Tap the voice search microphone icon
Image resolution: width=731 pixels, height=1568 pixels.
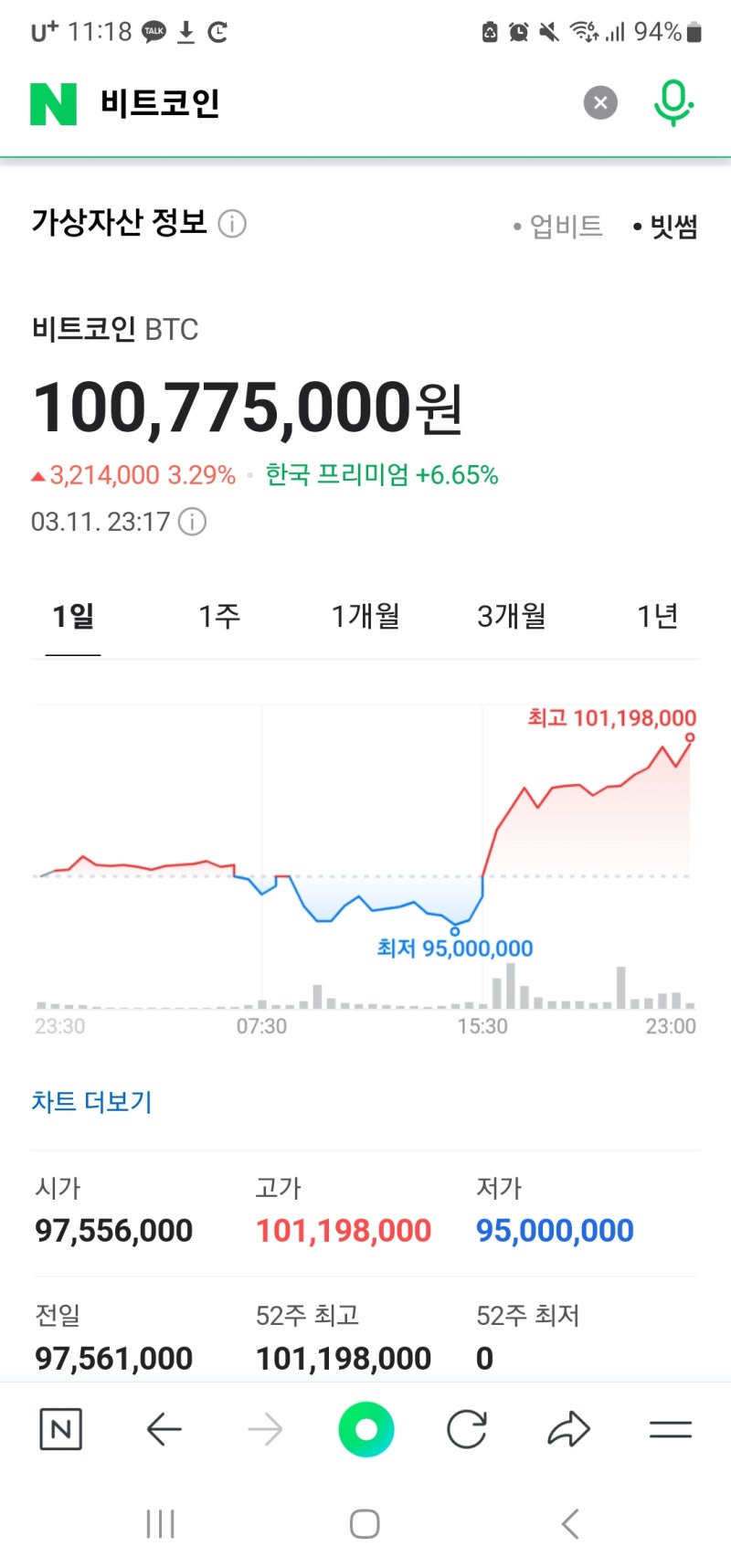click(x=673, y=102)
